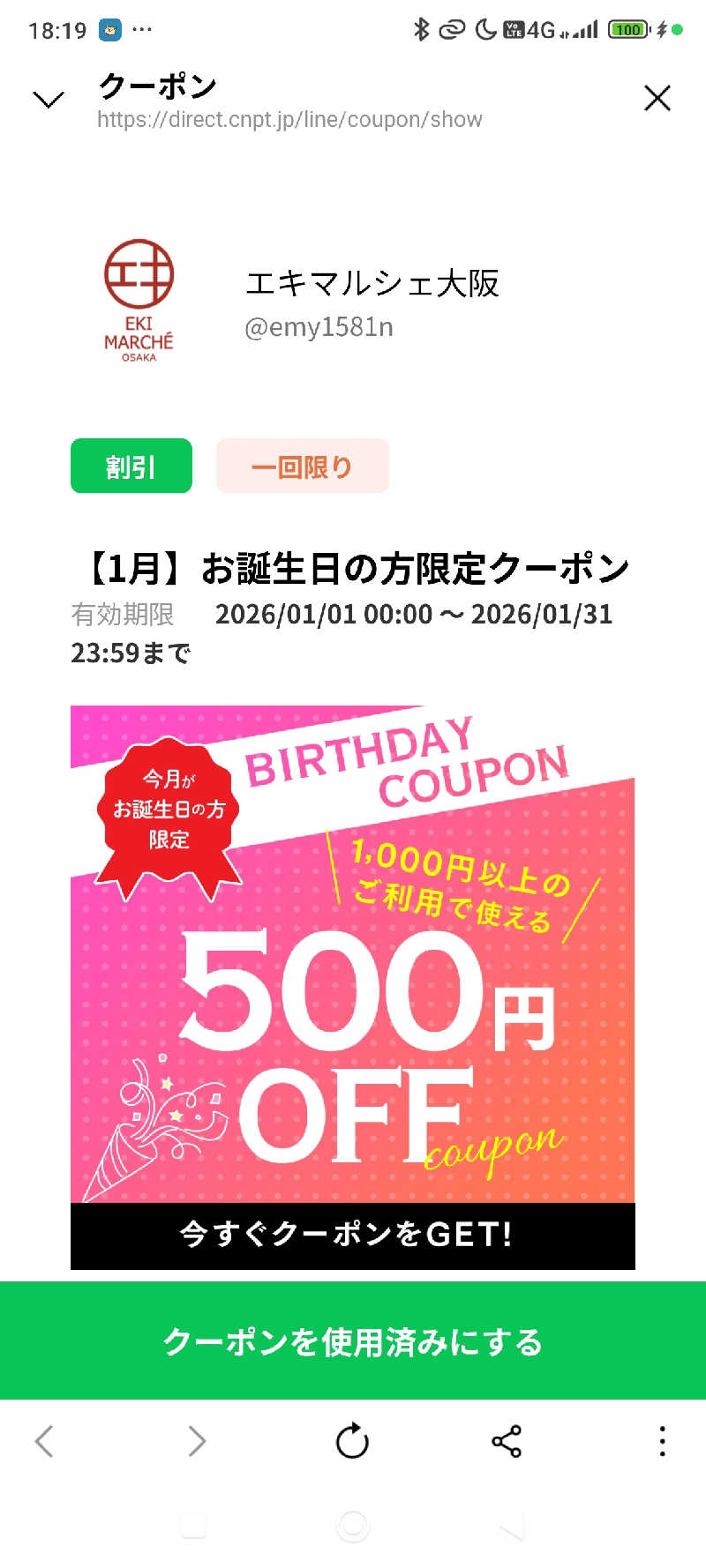Open the エキマルシェ大阪 account profile
Viewport: 706px width, 1568px height.
tap(371, 284)
